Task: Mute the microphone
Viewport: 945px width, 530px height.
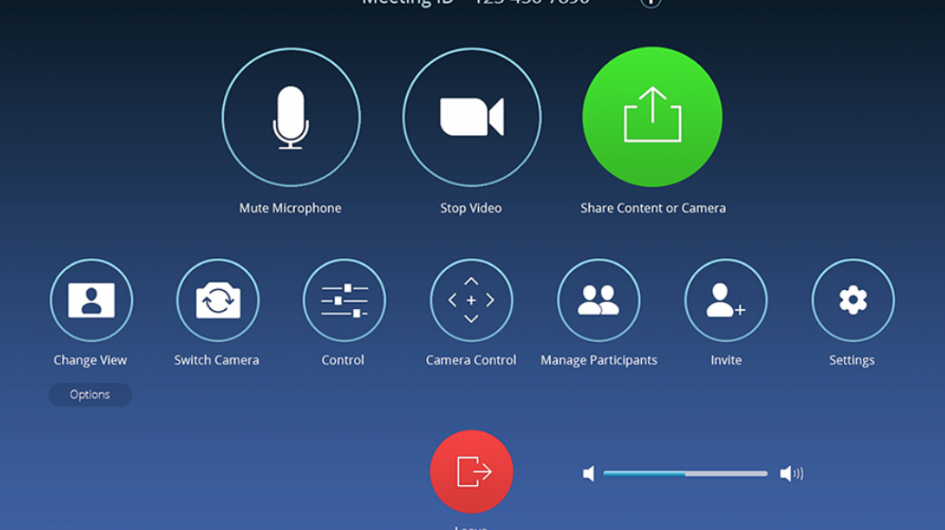Action: pos(291,118)
